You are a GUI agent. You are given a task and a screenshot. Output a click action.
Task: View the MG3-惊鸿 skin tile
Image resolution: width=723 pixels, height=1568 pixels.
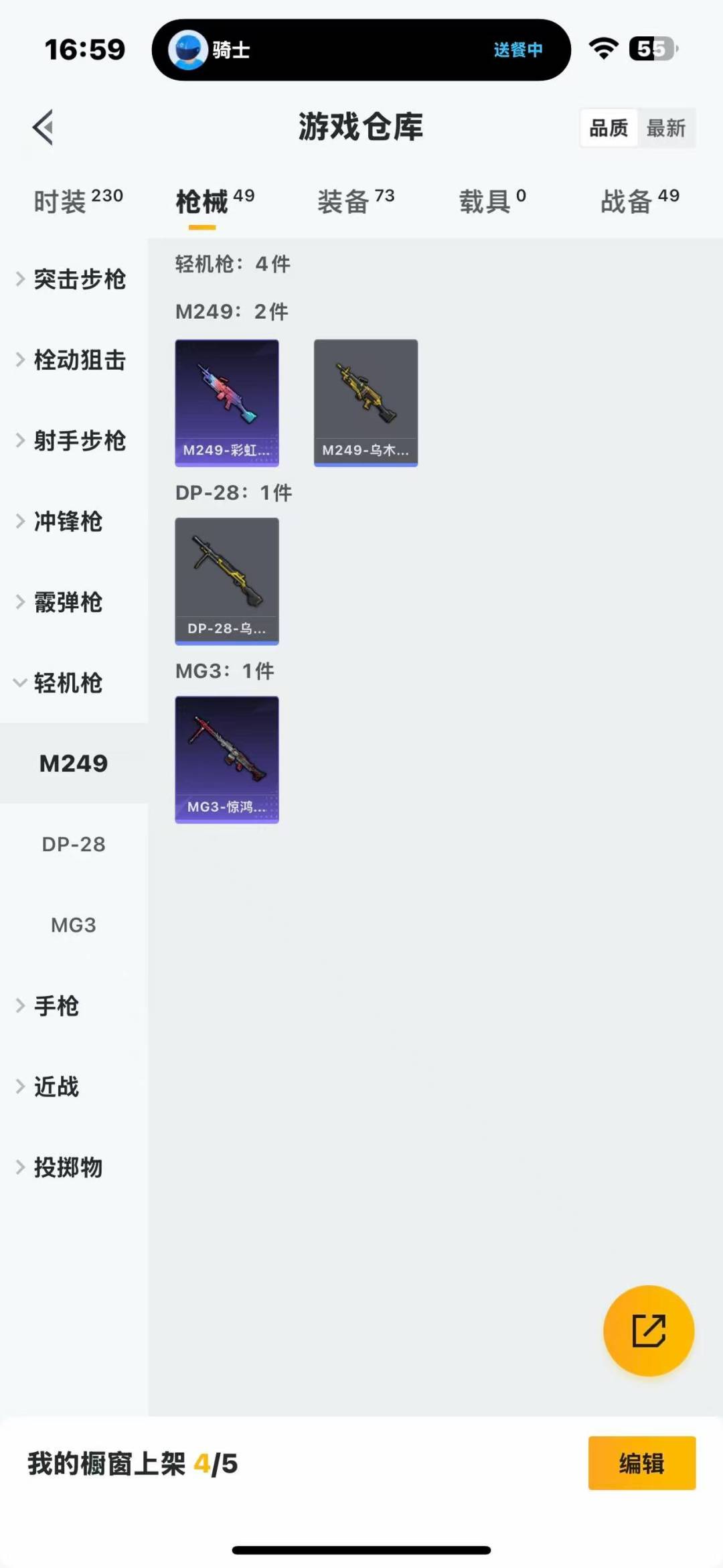pos(227,760)
